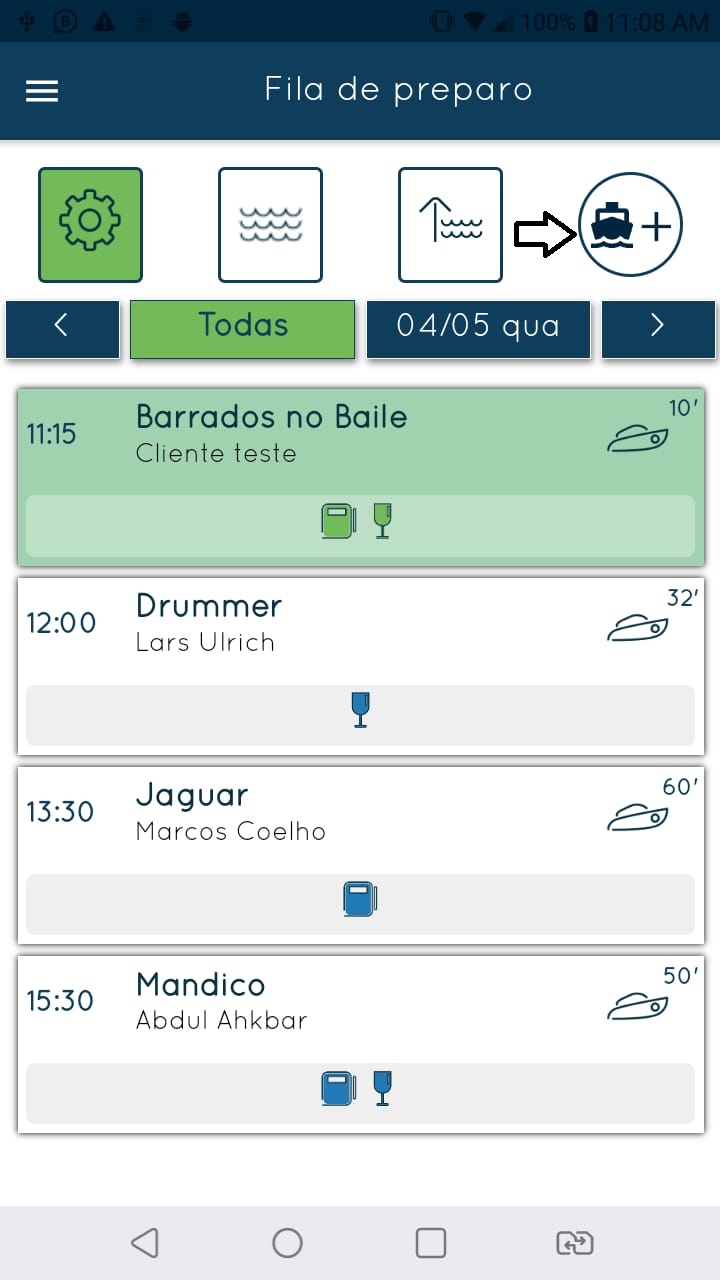Tap the system back button
The image size is (720, 1280).
pyautogui.click(x=145, y=1243)
